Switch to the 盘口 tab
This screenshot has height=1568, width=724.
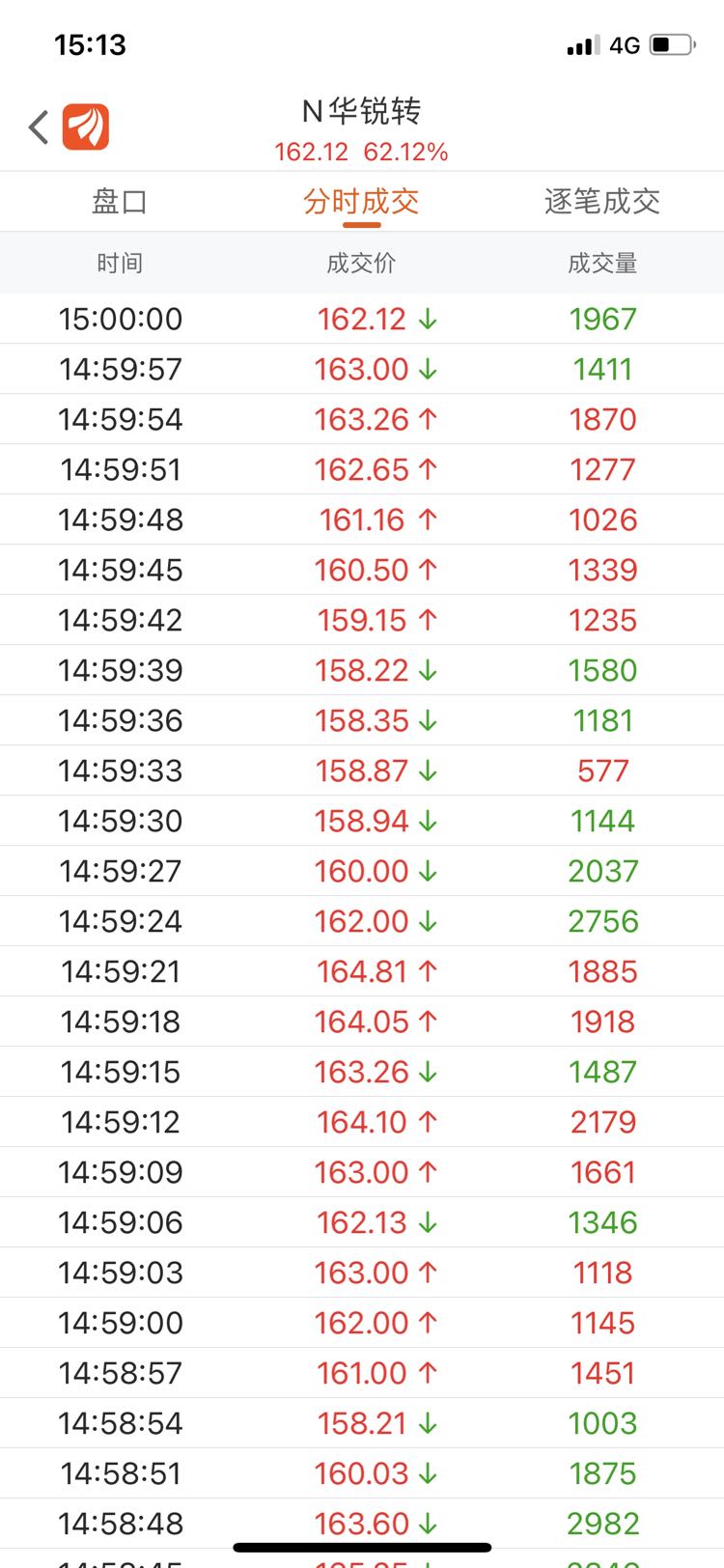click(x=120, y=202)
